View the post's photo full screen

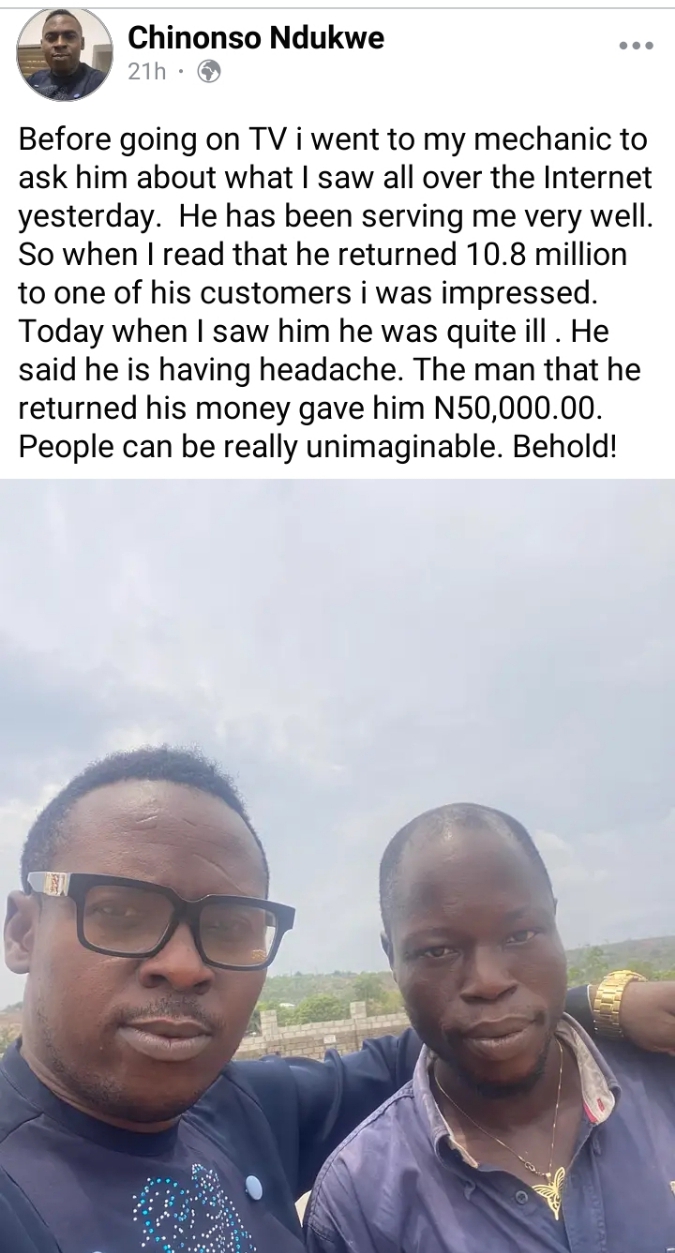[x=337, y=865]
